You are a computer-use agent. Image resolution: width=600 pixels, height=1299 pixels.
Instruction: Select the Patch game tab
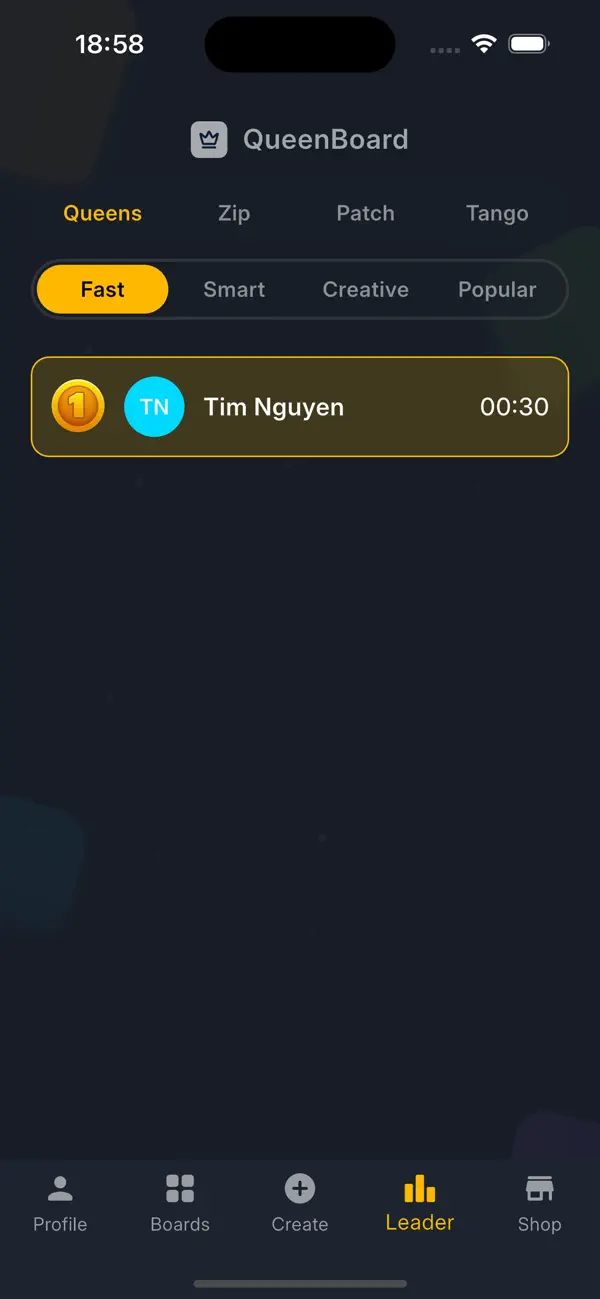tap(365, 213)
